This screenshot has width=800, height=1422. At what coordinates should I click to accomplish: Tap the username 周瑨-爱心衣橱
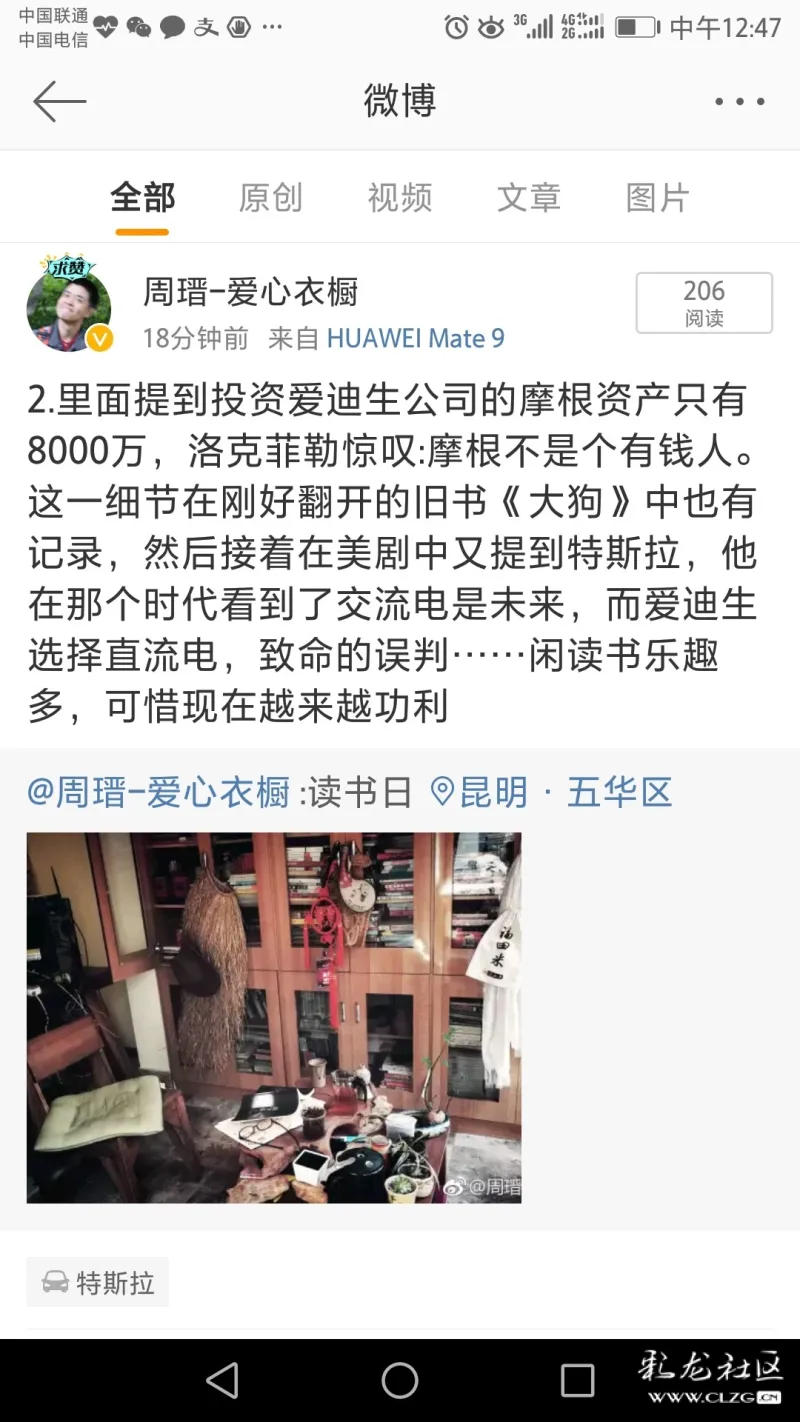click(250, 292)
